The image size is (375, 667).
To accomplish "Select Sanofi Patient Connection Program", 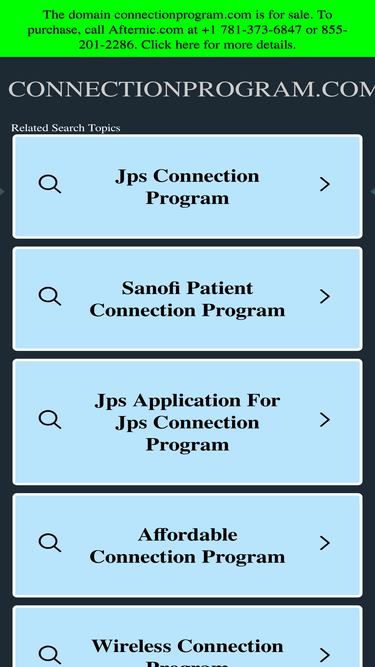I will [188, 299].
